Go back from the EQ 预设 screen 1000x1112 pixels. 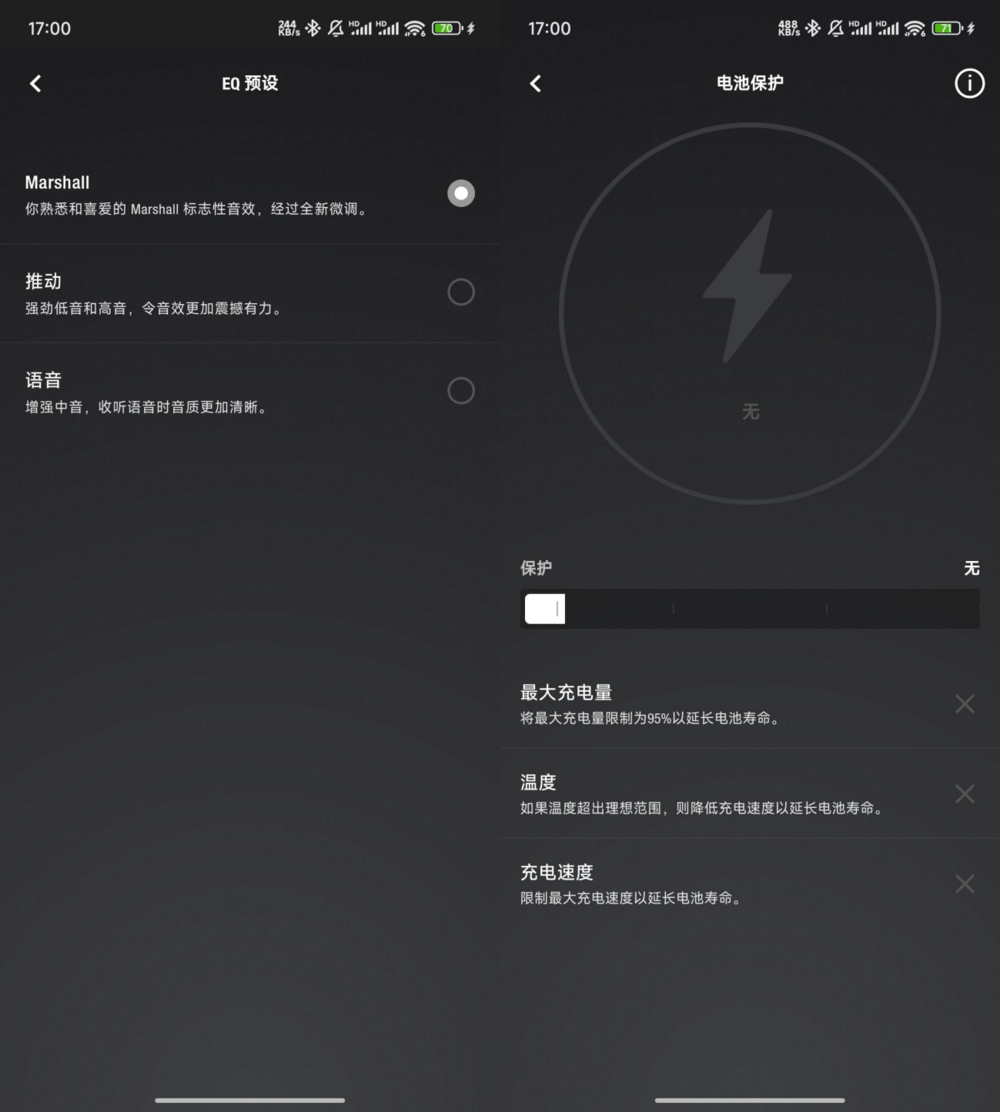click(36, 84)
